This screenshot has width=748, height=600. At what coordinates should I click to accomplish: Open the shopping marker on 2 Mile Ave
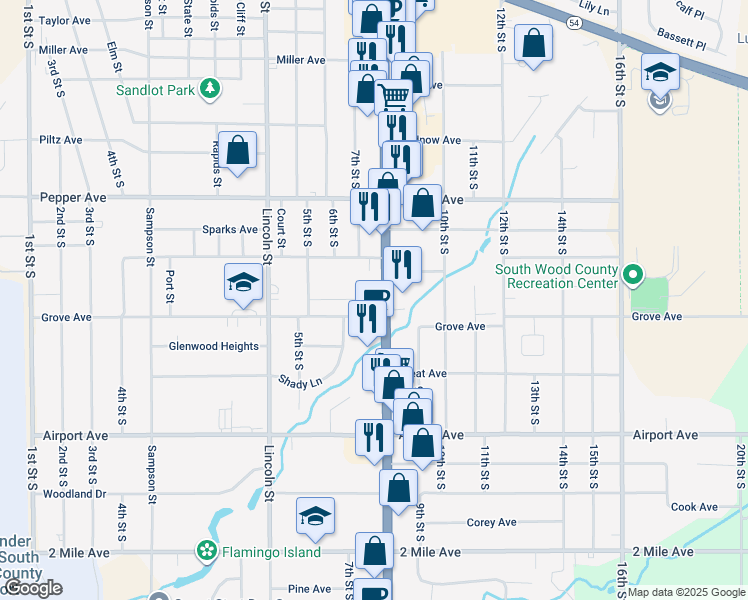(374, 555)
